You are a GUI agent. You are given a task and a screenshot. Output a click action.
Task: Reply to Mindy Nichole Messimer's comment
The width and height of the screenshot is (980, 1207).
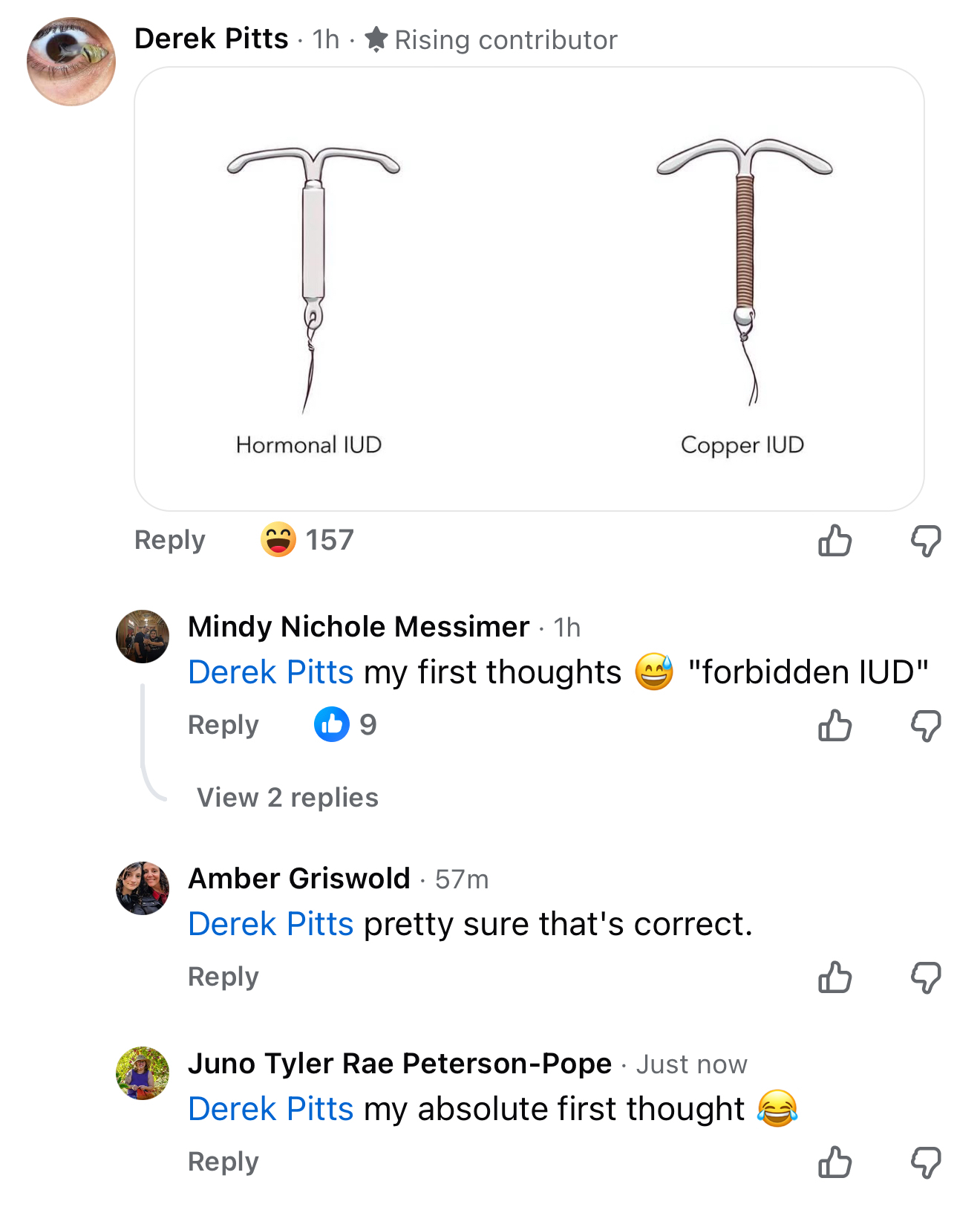[223, 725]
